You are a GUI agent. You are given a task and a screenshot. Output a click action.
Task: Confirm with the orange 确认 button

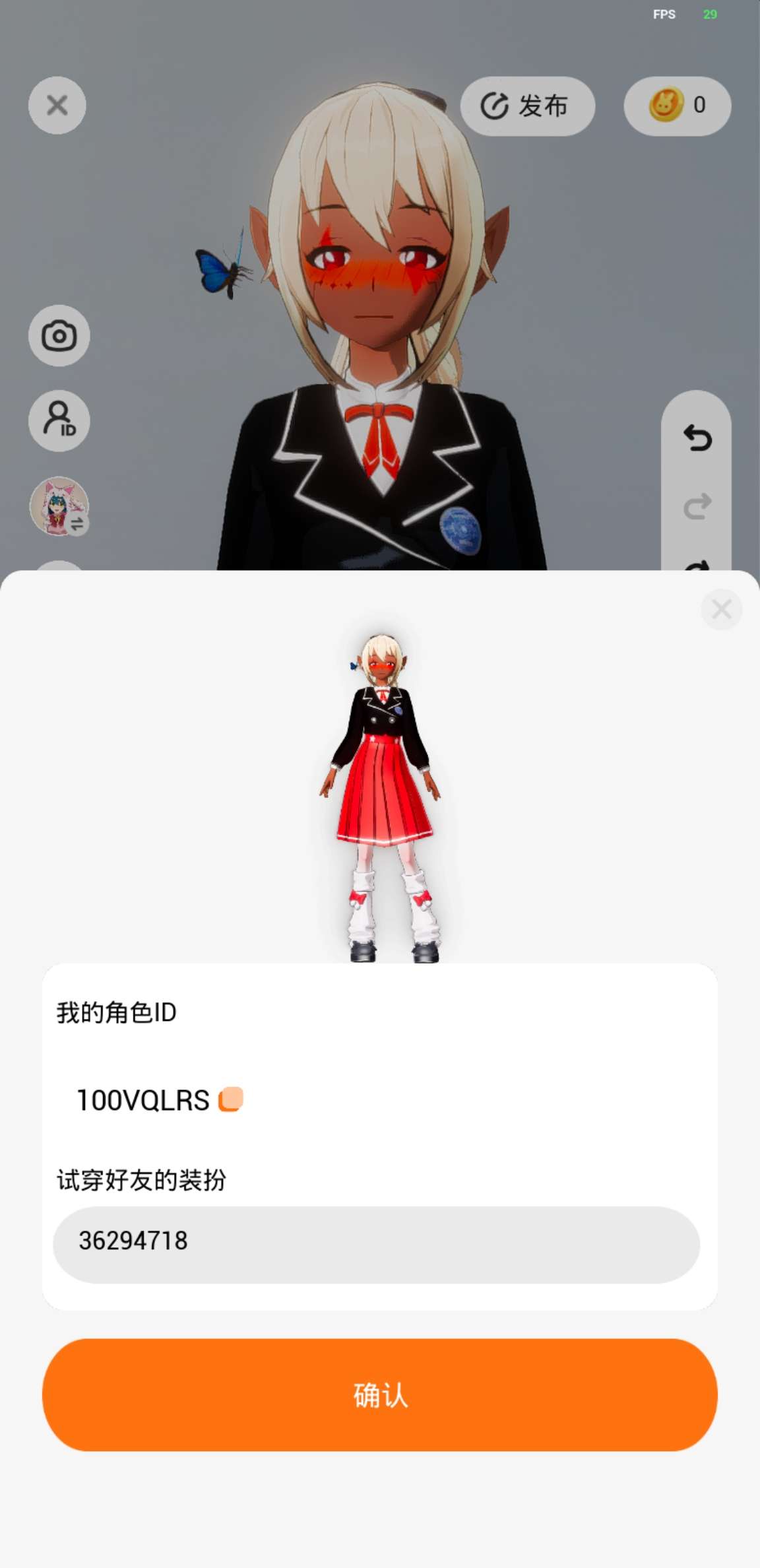pos(380,1394)
